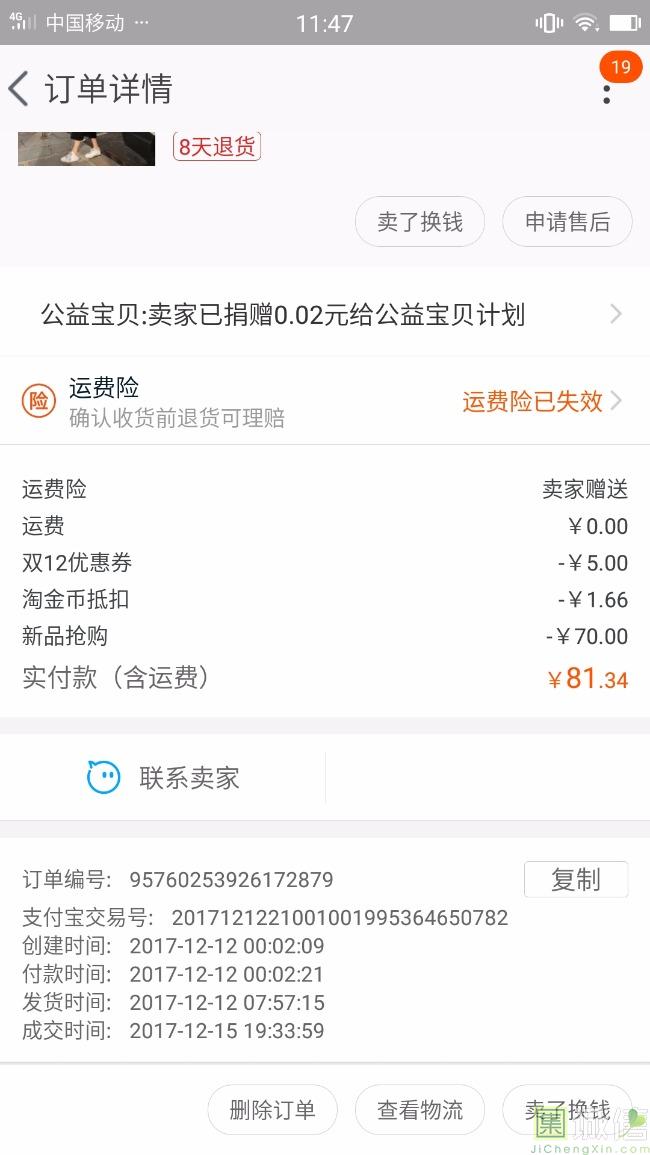
Task: Go back from 订单详情 page
Action: 20,89
